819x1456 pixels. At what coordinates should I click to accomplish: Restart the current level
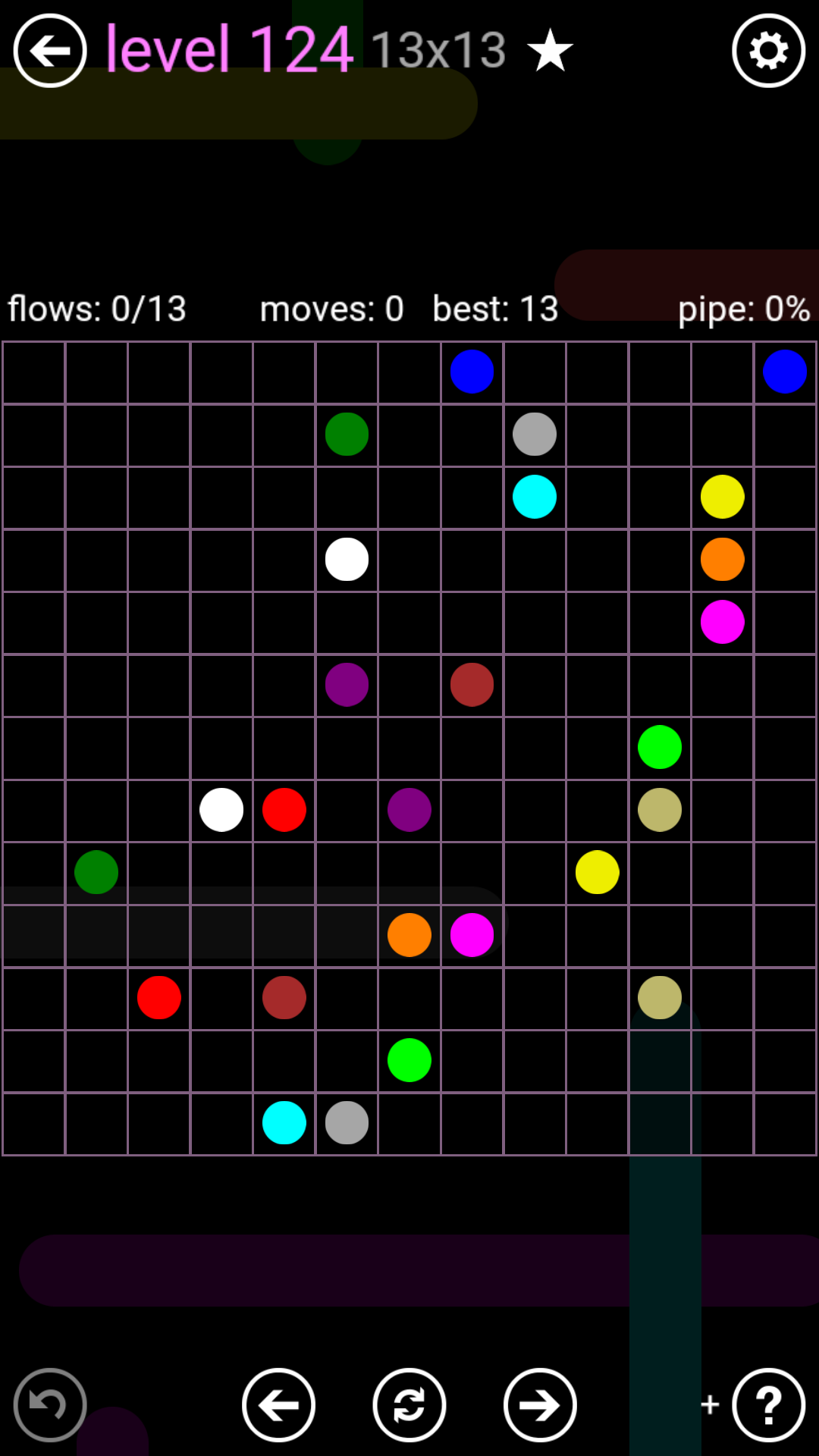coord(409,1405)
